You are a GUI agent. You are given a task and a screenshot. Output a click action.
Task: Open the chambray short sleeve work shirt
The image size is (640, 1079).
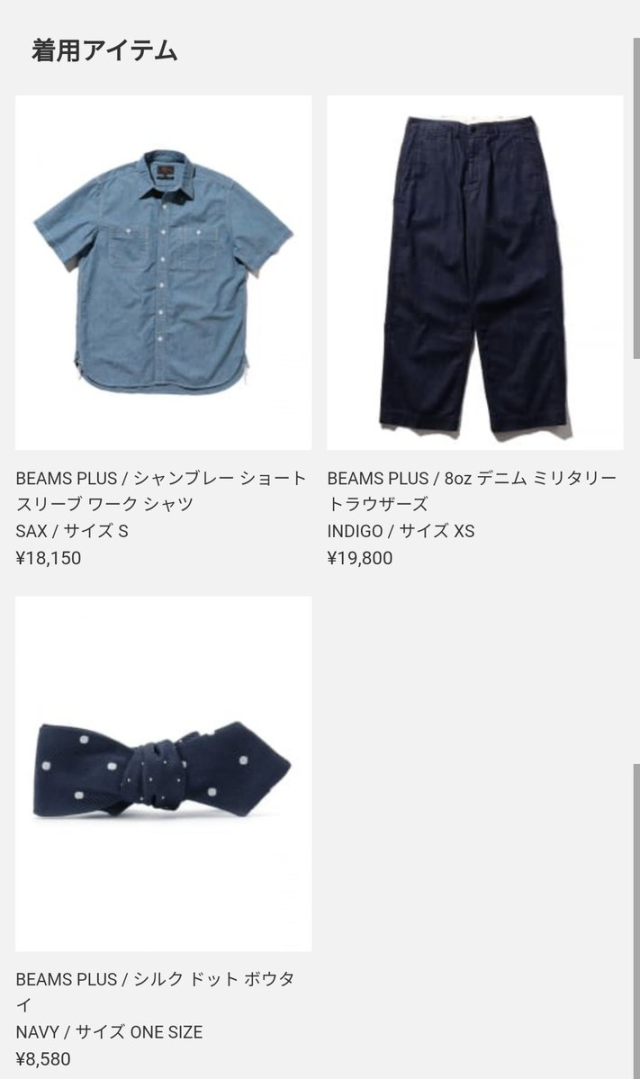(x=163, y=272)
